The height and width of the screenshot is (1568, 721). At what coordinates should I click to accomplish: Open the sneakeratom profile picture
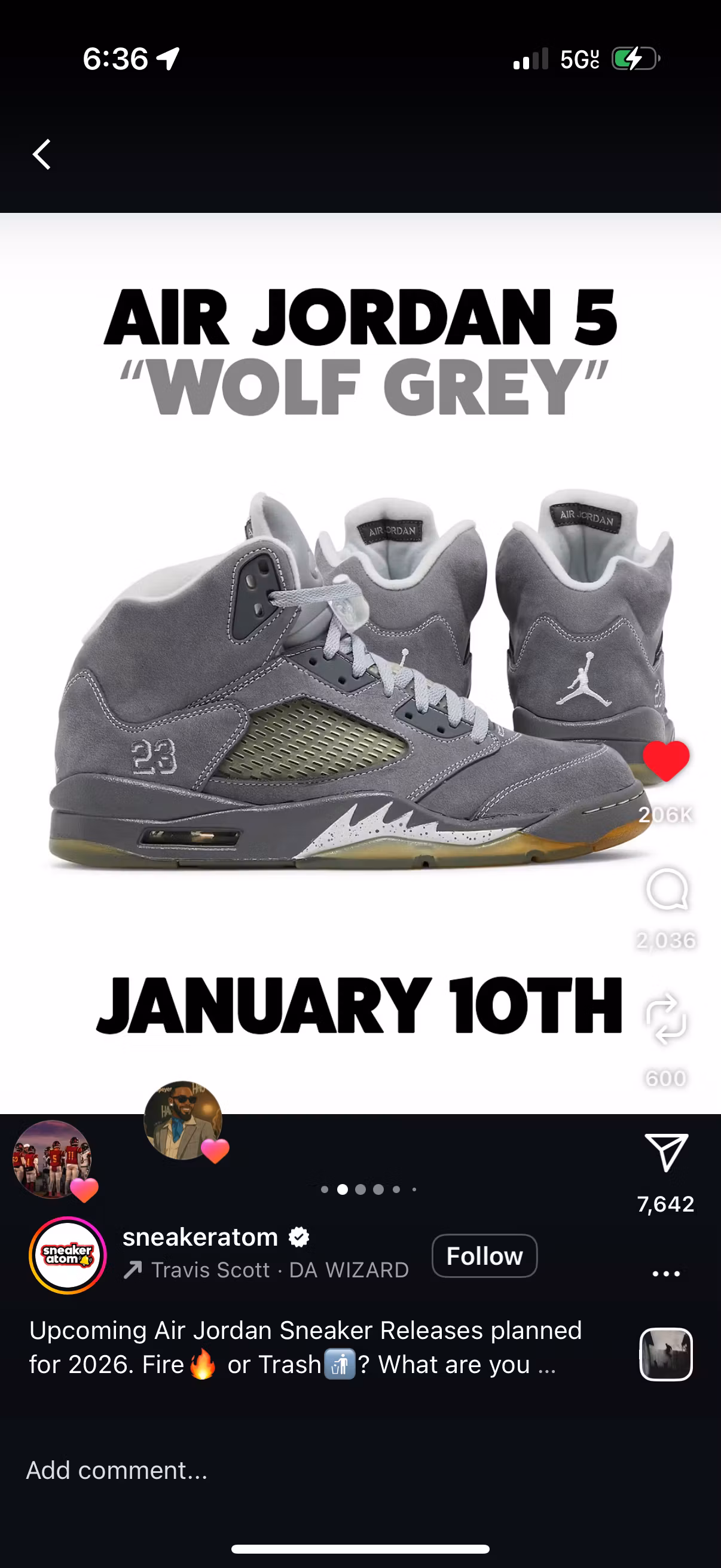click(68, 1255)
